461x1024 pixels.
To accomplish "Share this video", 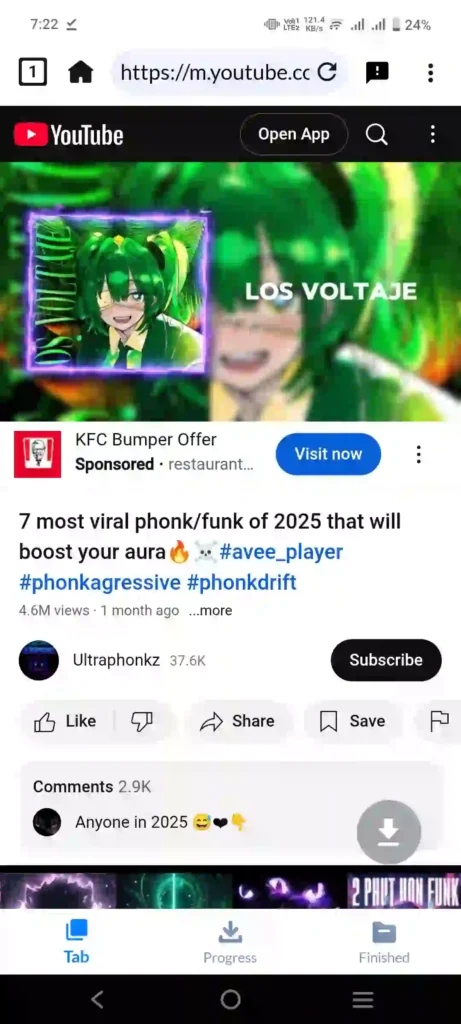I will [238, 721].
